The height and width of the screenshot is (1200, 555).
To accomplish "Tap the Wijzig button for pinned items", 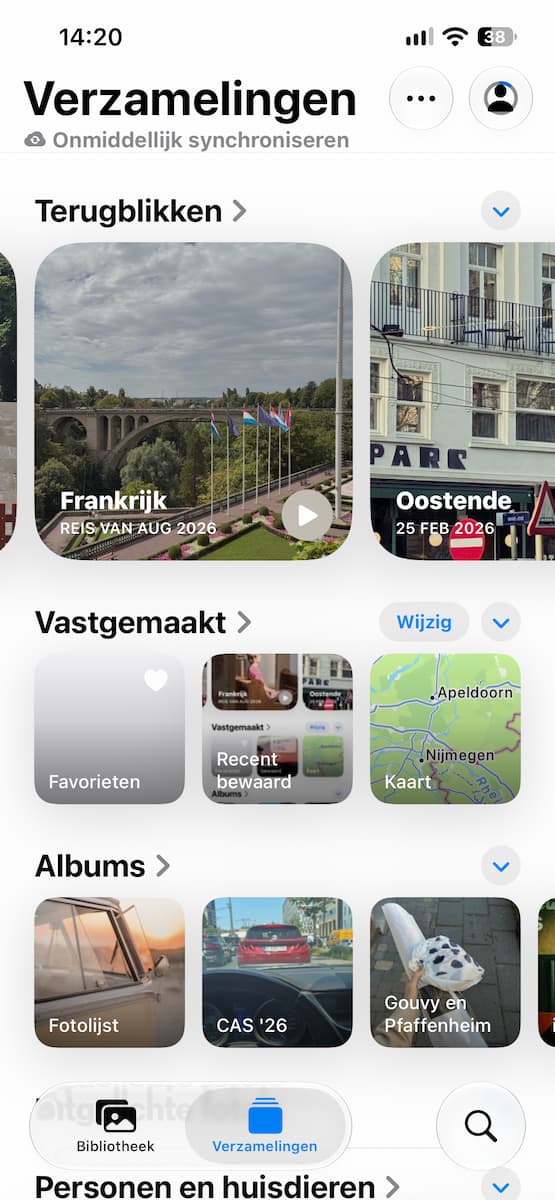I will (423, 622).
